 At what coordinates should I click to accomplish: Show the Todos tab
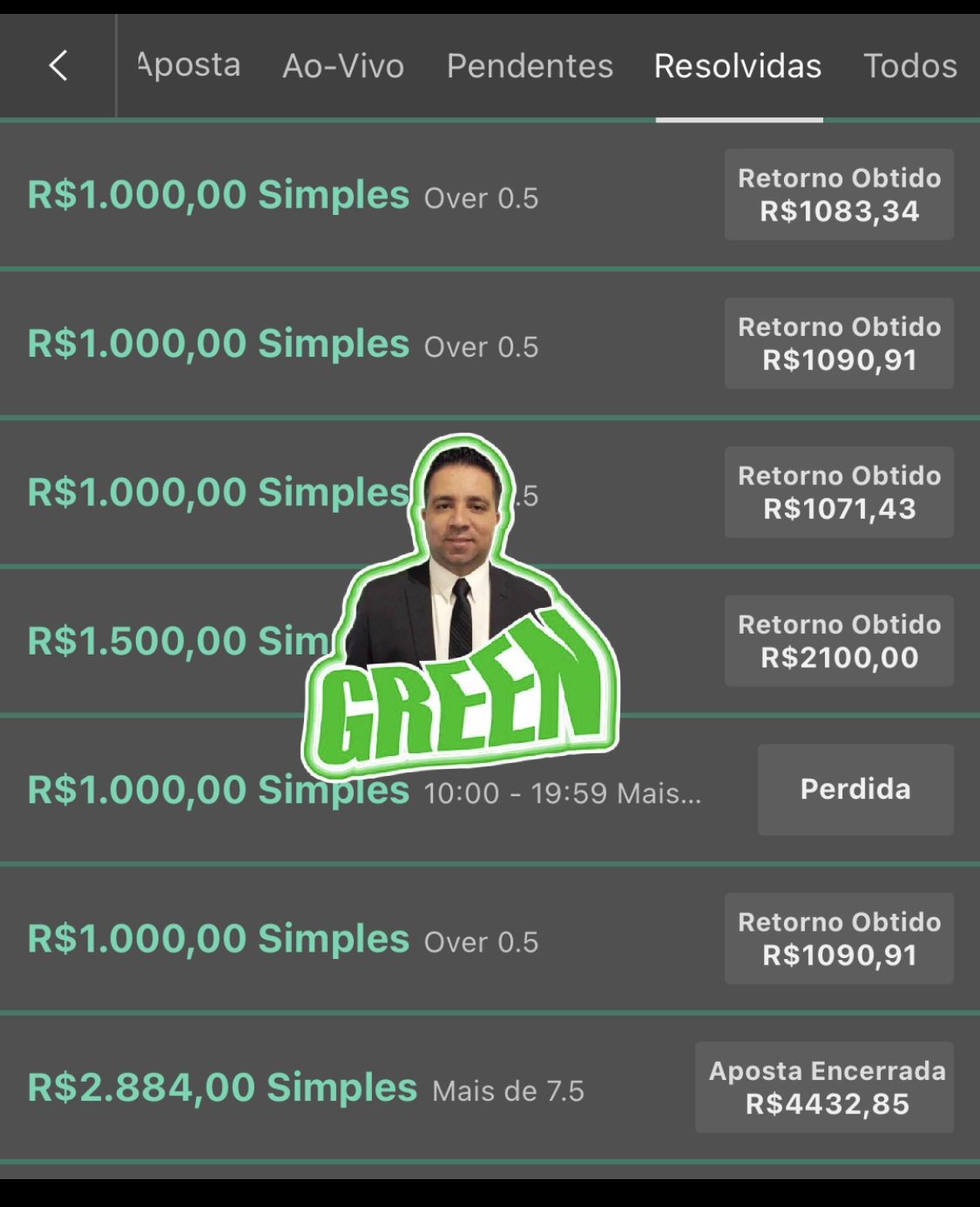[909, 66]
